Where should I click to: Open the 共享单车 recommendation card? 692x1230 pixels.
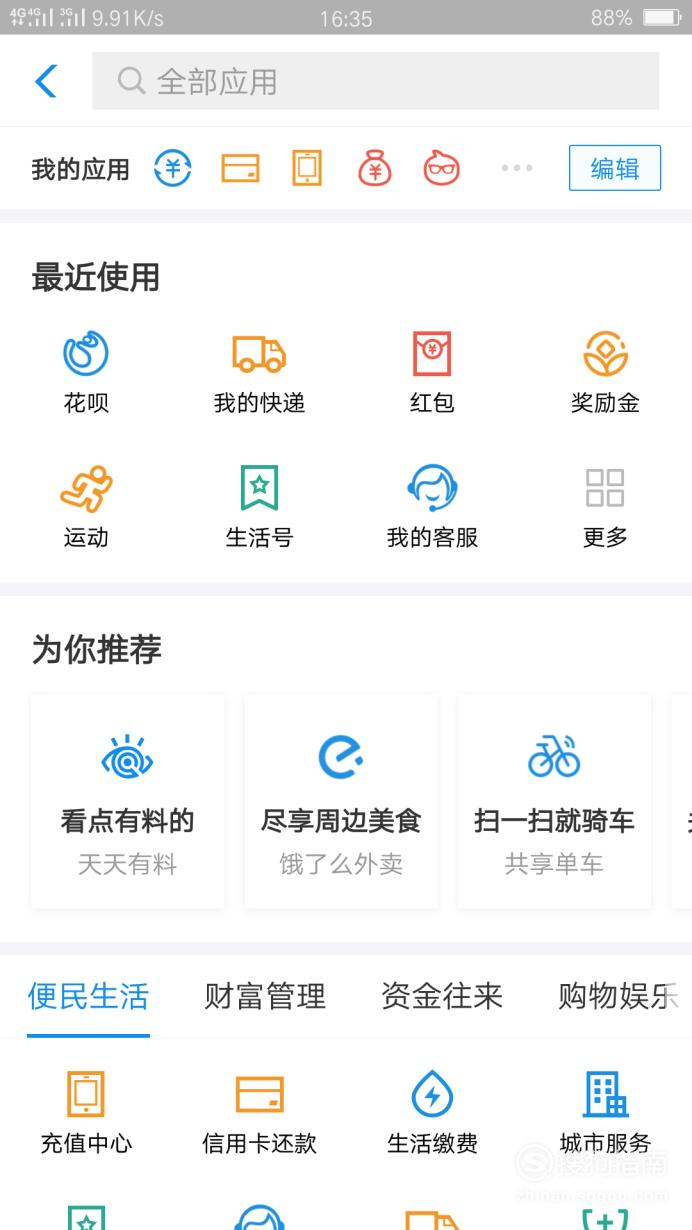(x=554, y=802)
